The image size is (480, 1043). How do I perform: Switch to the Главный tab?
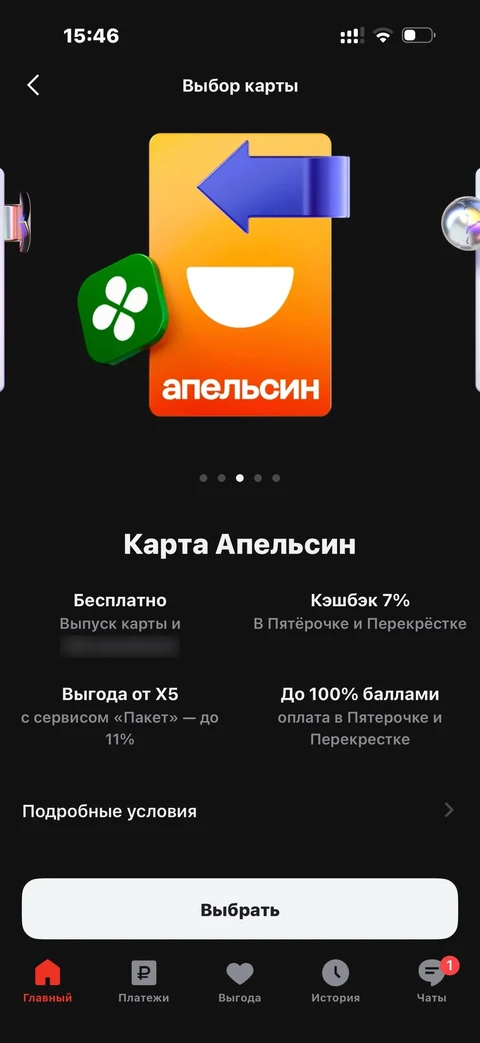[47, 982]
